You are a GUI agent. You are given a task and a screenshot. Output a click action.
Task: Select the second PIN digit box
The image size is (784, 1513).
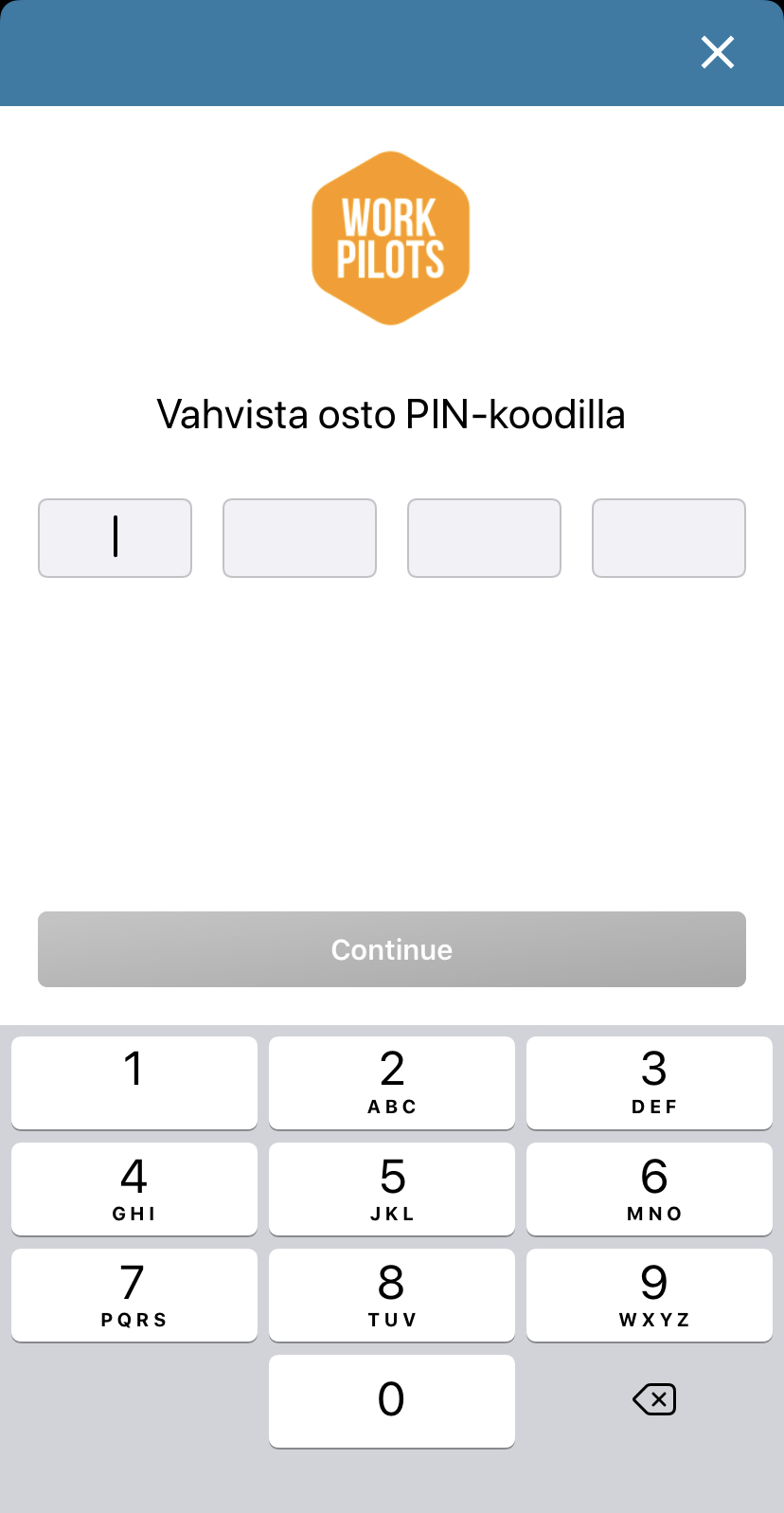click(299, 538)
